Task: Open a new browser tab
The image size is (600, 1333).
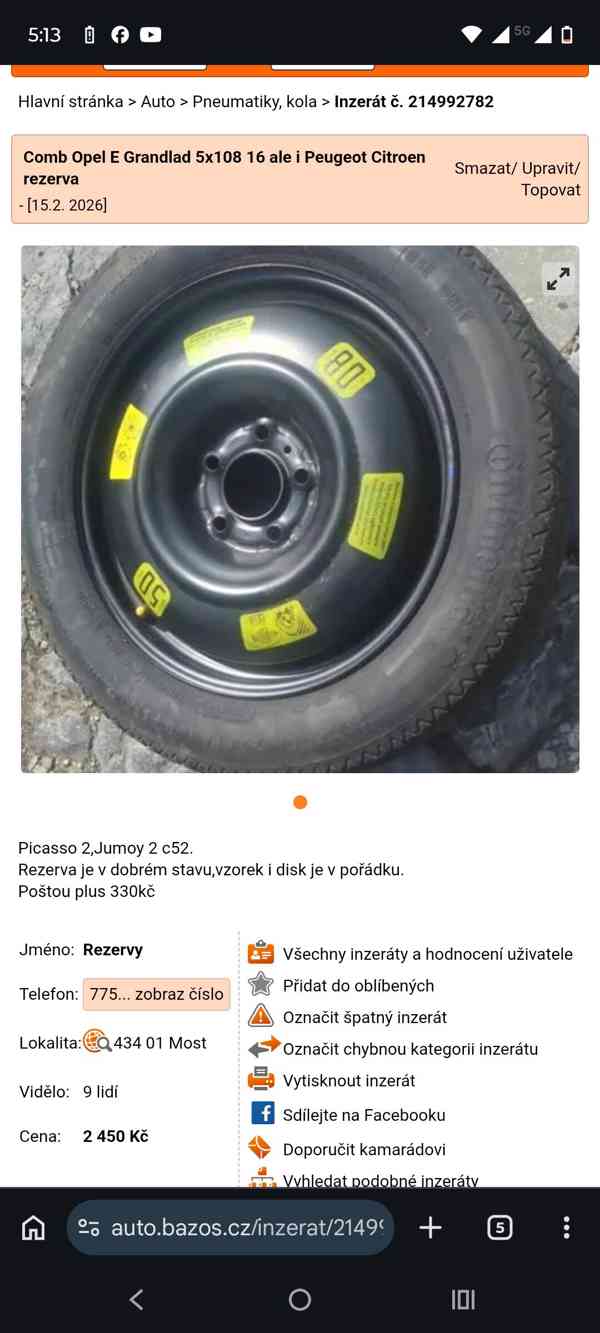Action: tap(430, 1228)
